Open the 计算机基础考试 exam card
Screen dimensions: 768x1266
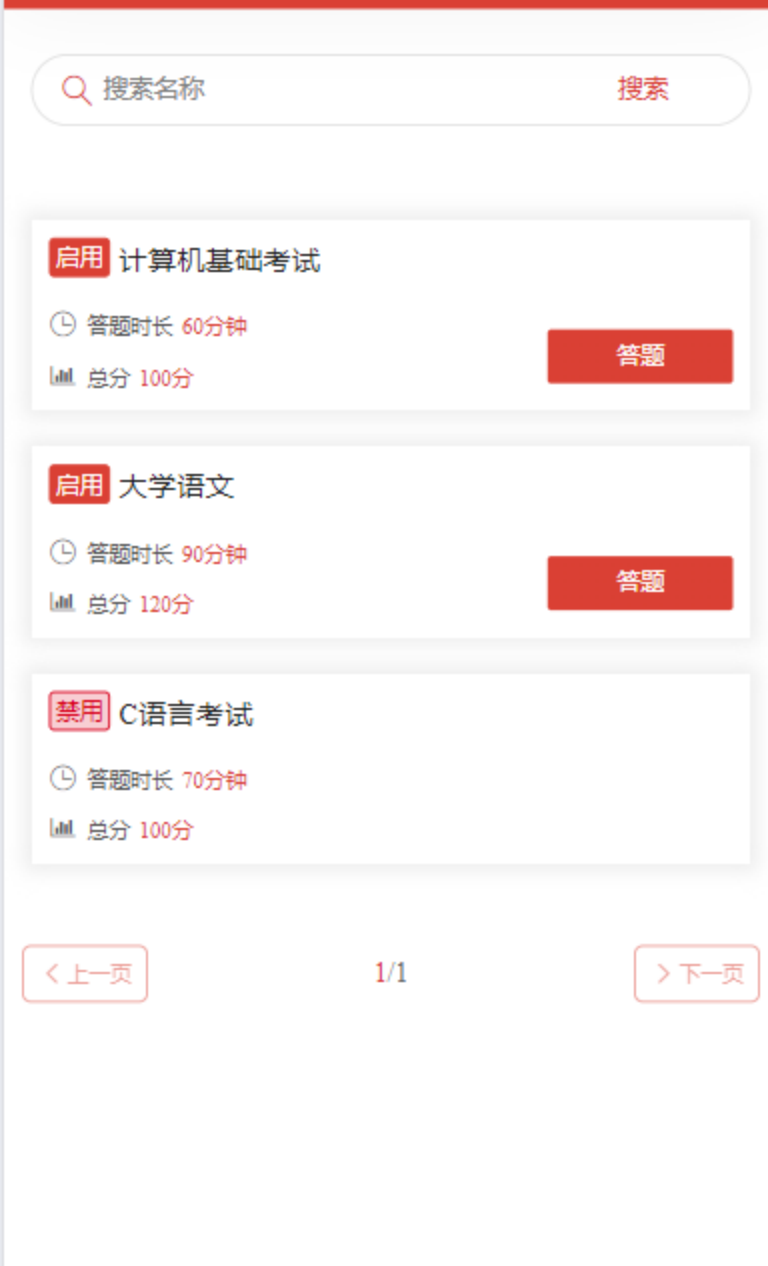click(x=391, y=315)
